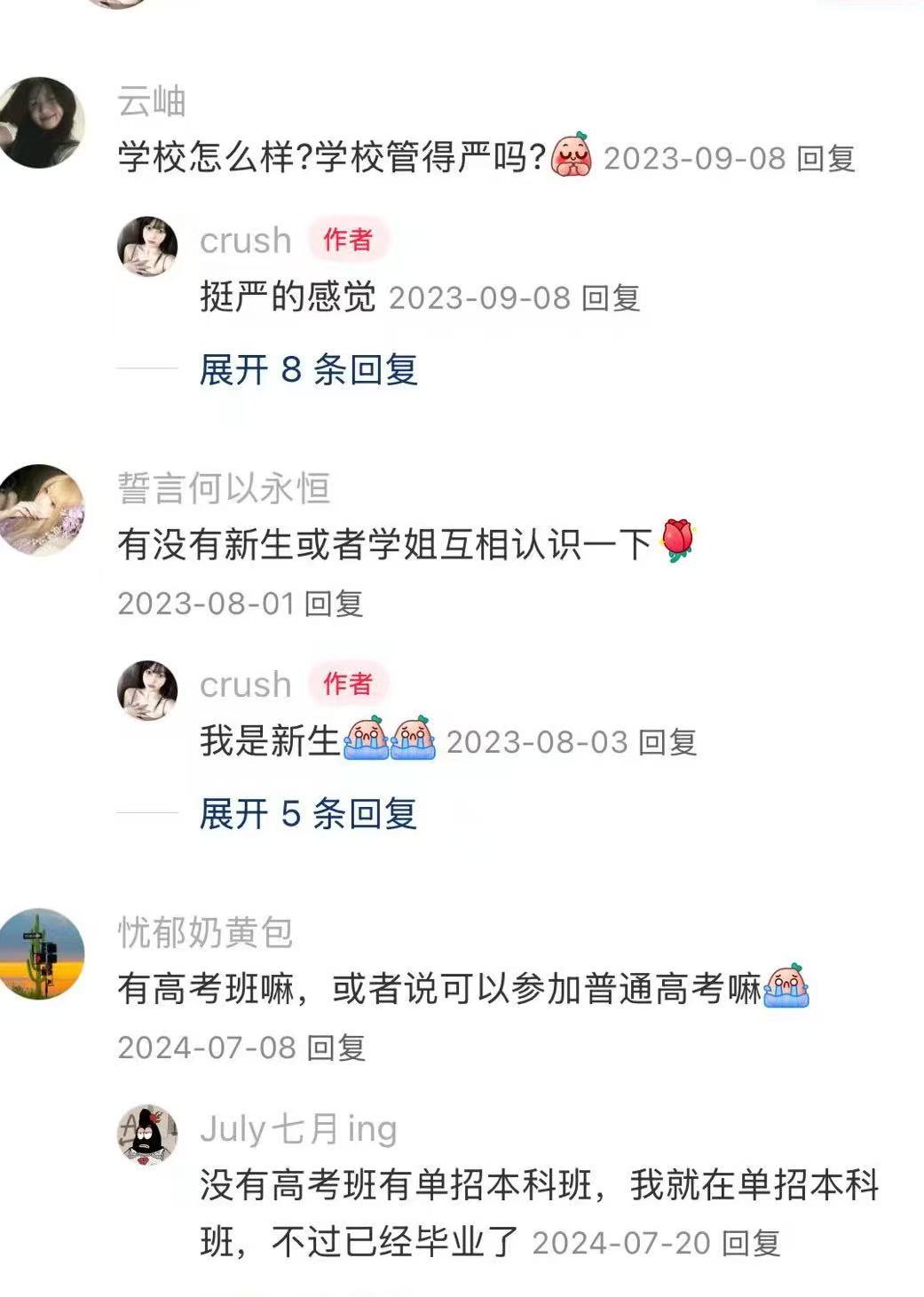924x1297 pixels.
Task: Open 忧郁奶黄包's profile avatar
Action: coord(40,953)
